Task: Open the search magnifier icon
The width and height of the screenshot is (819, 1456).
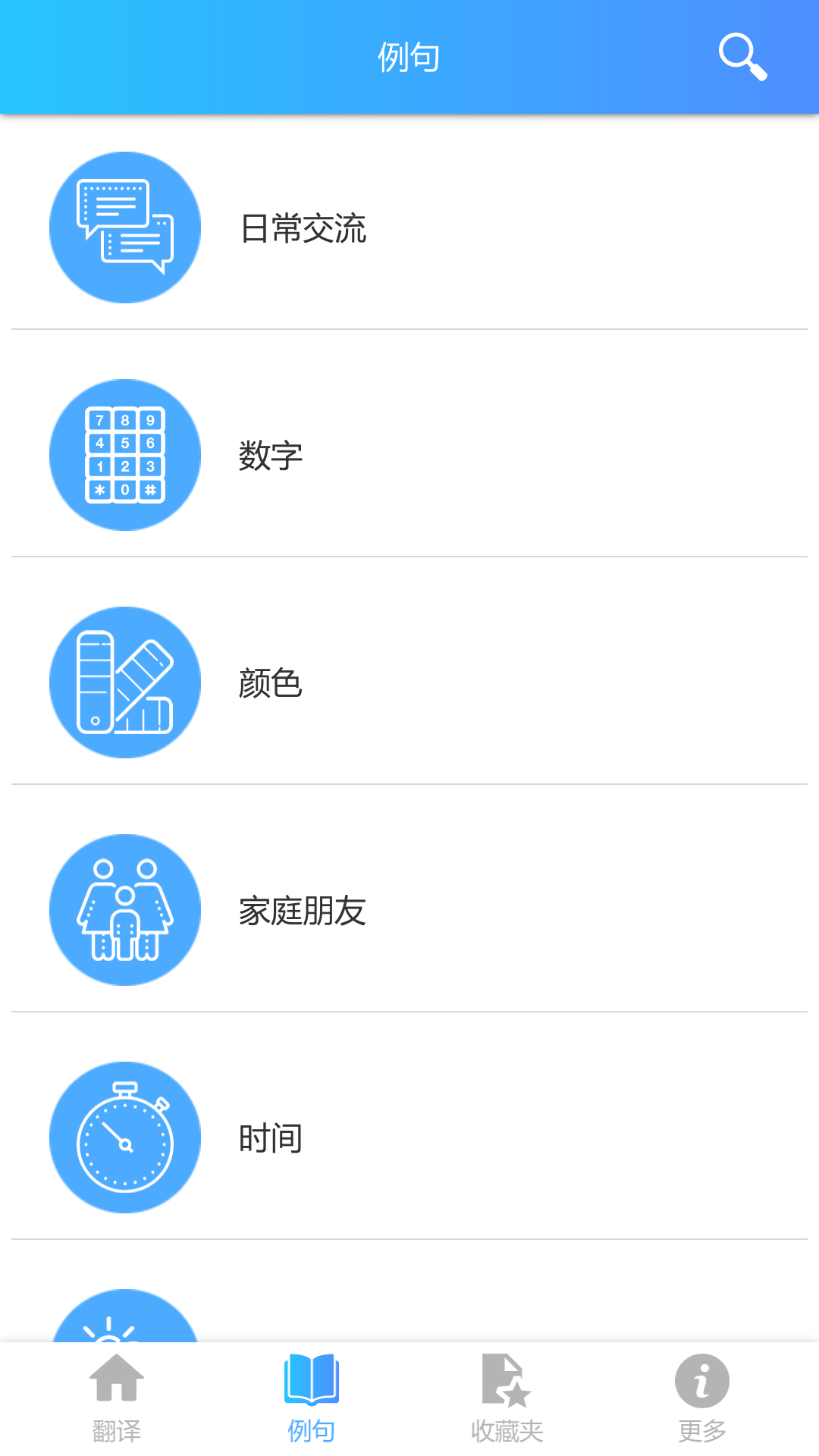Action: (x=742, y=57)
